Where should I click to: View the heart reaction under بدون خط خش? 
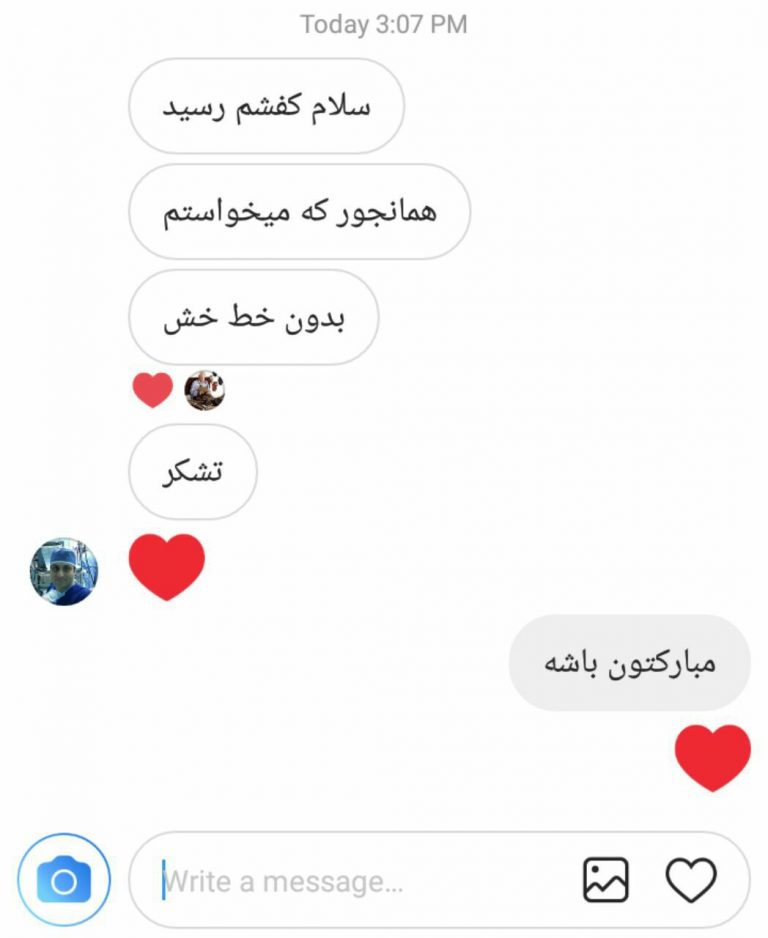(x=153, y=390)
